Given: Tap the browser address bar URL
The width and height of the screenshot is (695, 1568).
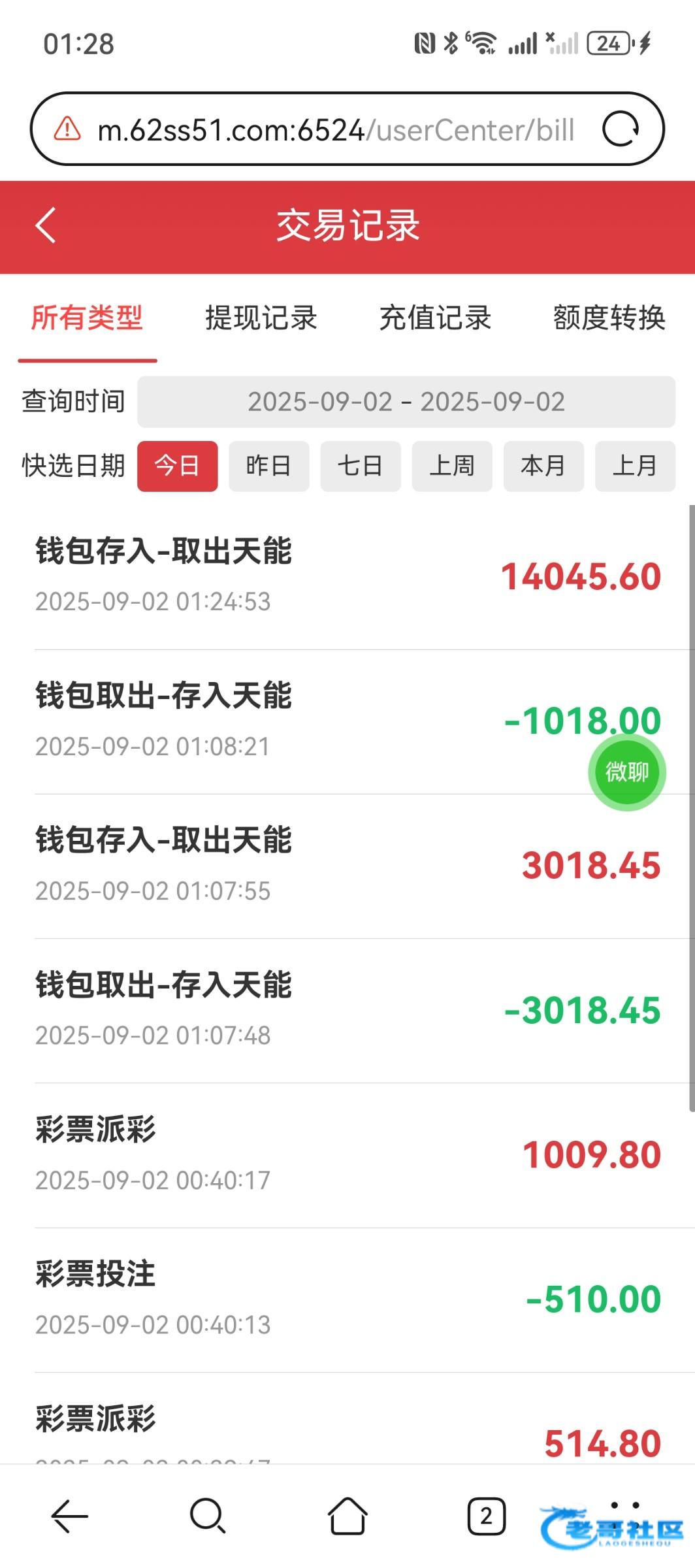Looking at the screenshot, I should [336, 130].
